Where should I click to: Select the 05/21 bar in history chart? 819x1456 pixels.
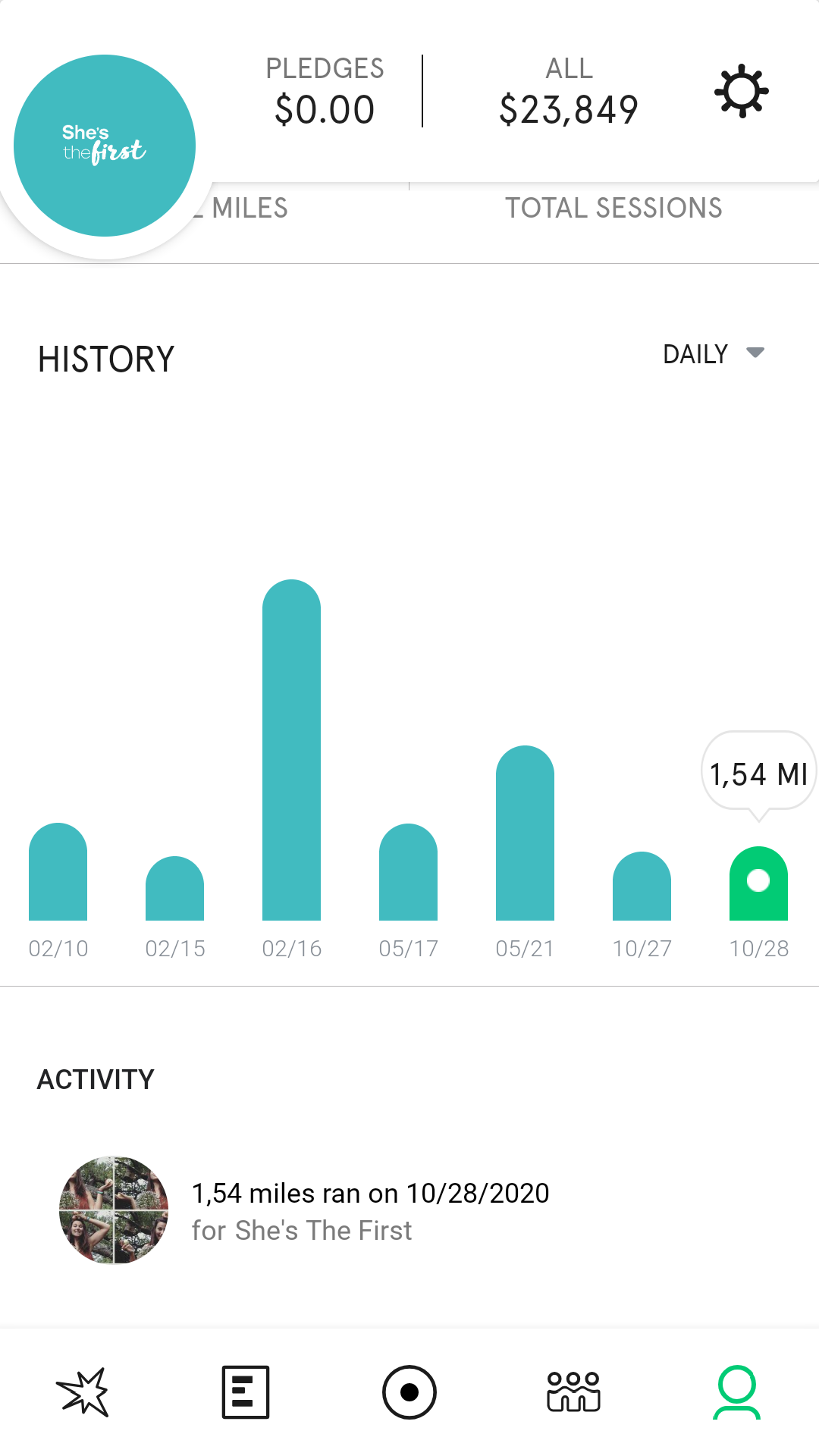525,833
